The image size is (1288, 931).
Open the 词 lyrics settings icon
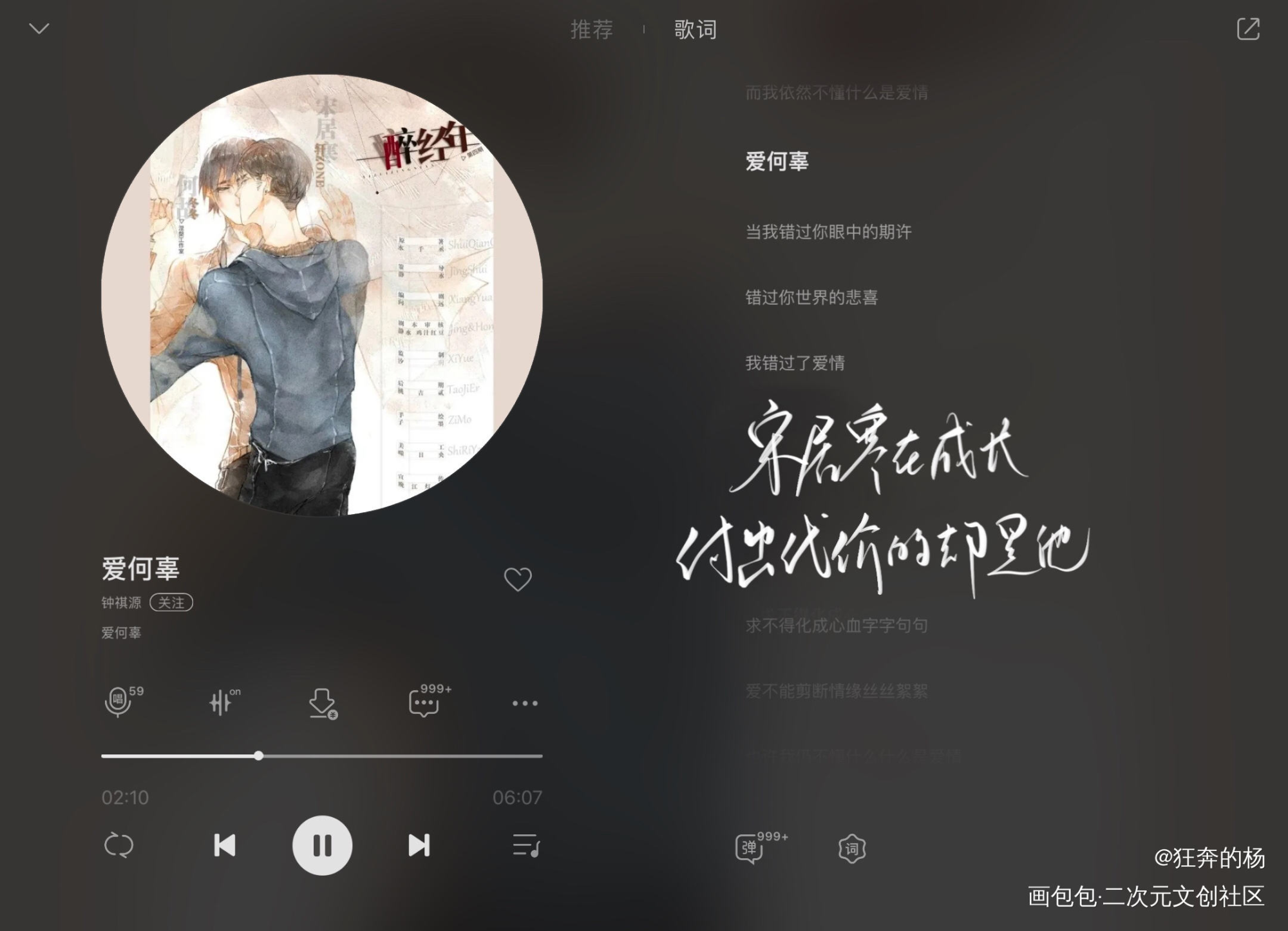point(851,849)
